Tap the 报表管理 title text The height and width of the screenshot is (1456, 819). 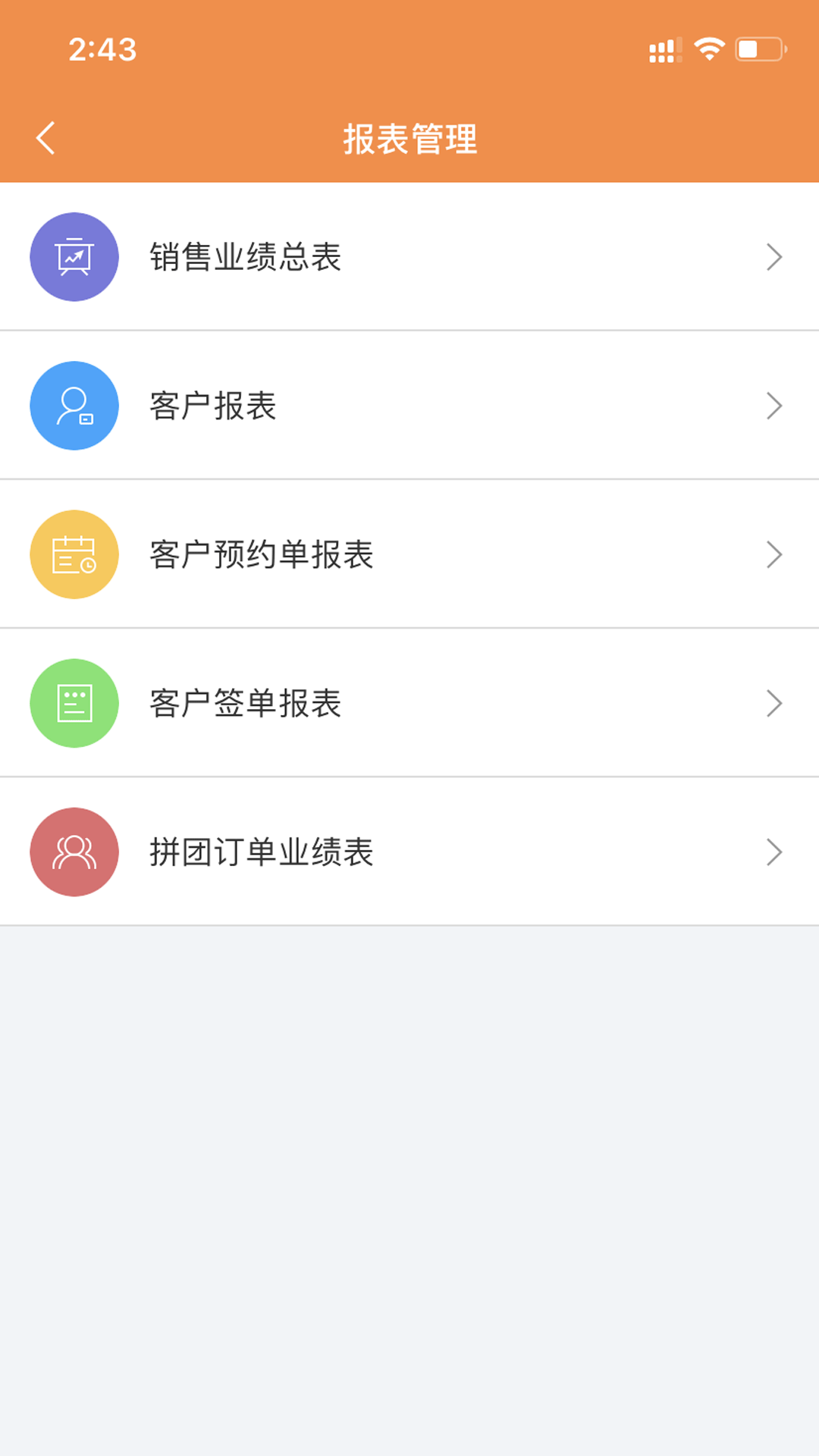click(x=409, y=137)
